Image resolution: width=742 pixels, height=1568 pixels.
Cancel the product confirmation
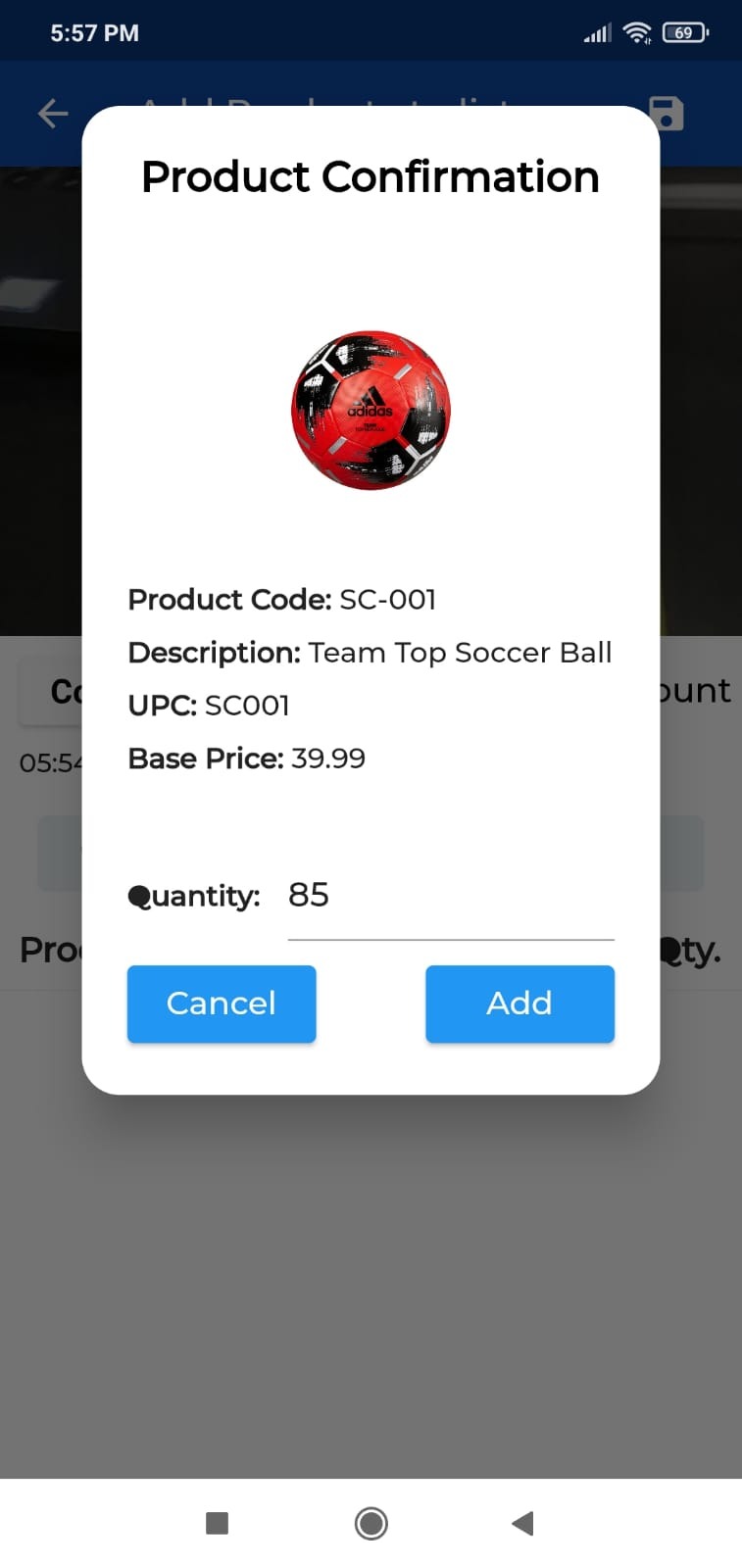(222, 1004)
